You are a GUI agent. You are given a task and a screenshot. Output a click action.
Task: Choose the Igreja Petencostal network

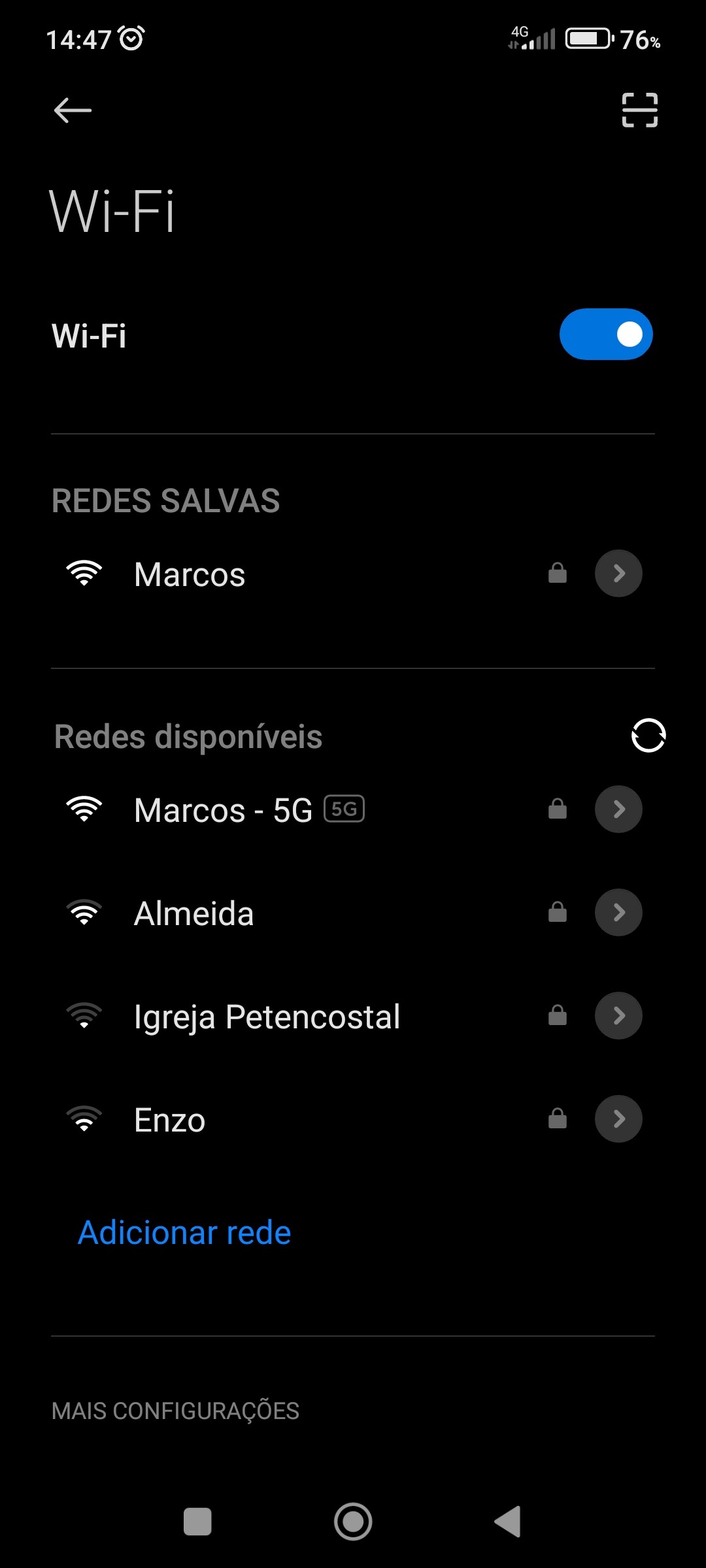pos(267,1017)
